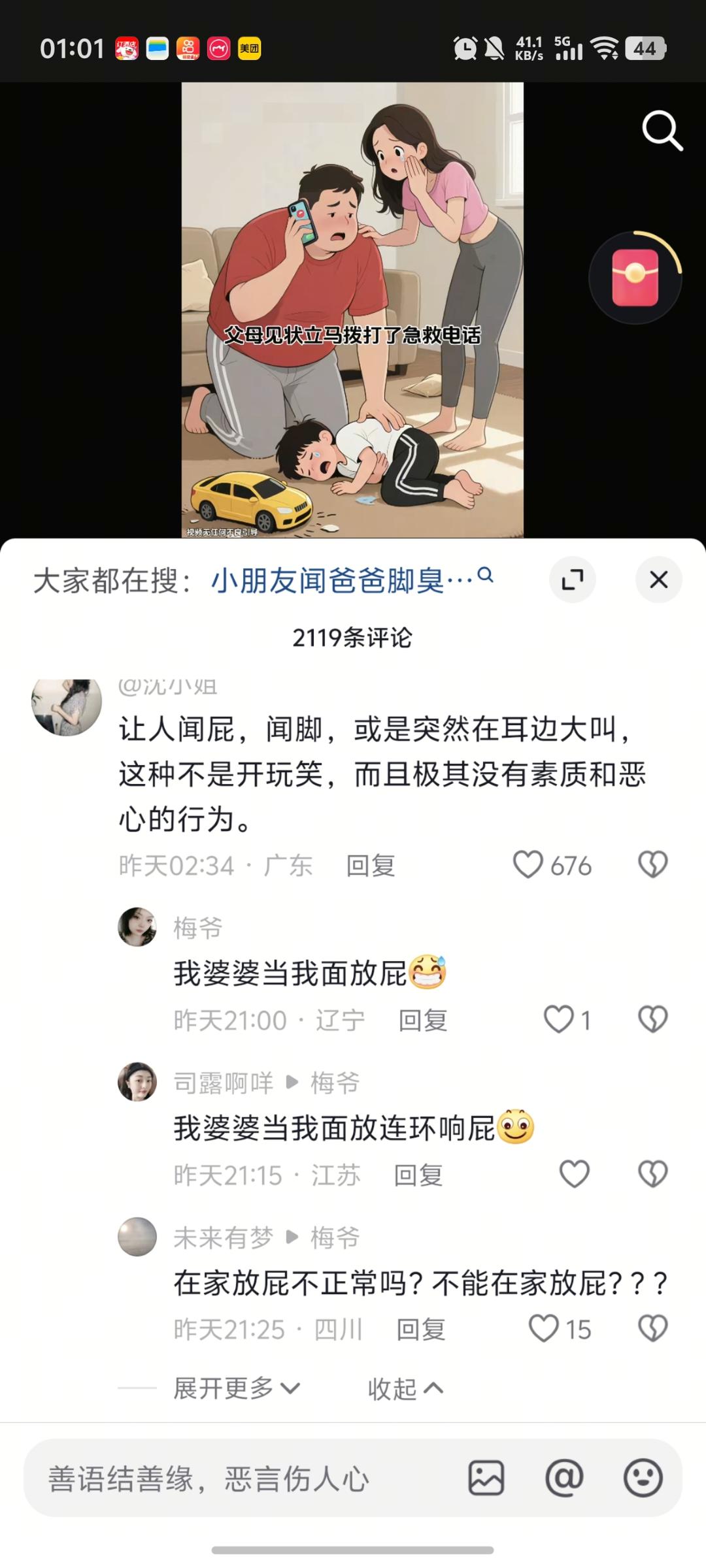Open the search icon on the video
706x1568 pixels.
[662, 131]
